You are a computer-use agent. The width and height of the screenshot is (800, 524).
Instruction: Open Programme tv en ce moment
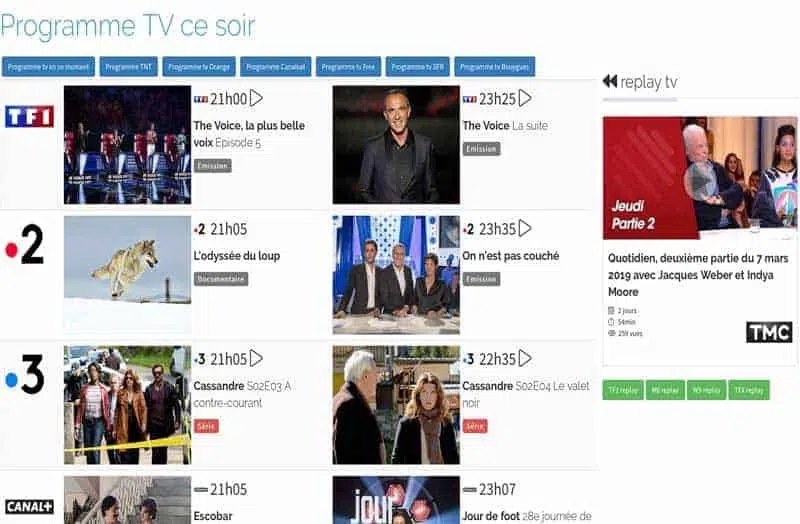(48, 67)
